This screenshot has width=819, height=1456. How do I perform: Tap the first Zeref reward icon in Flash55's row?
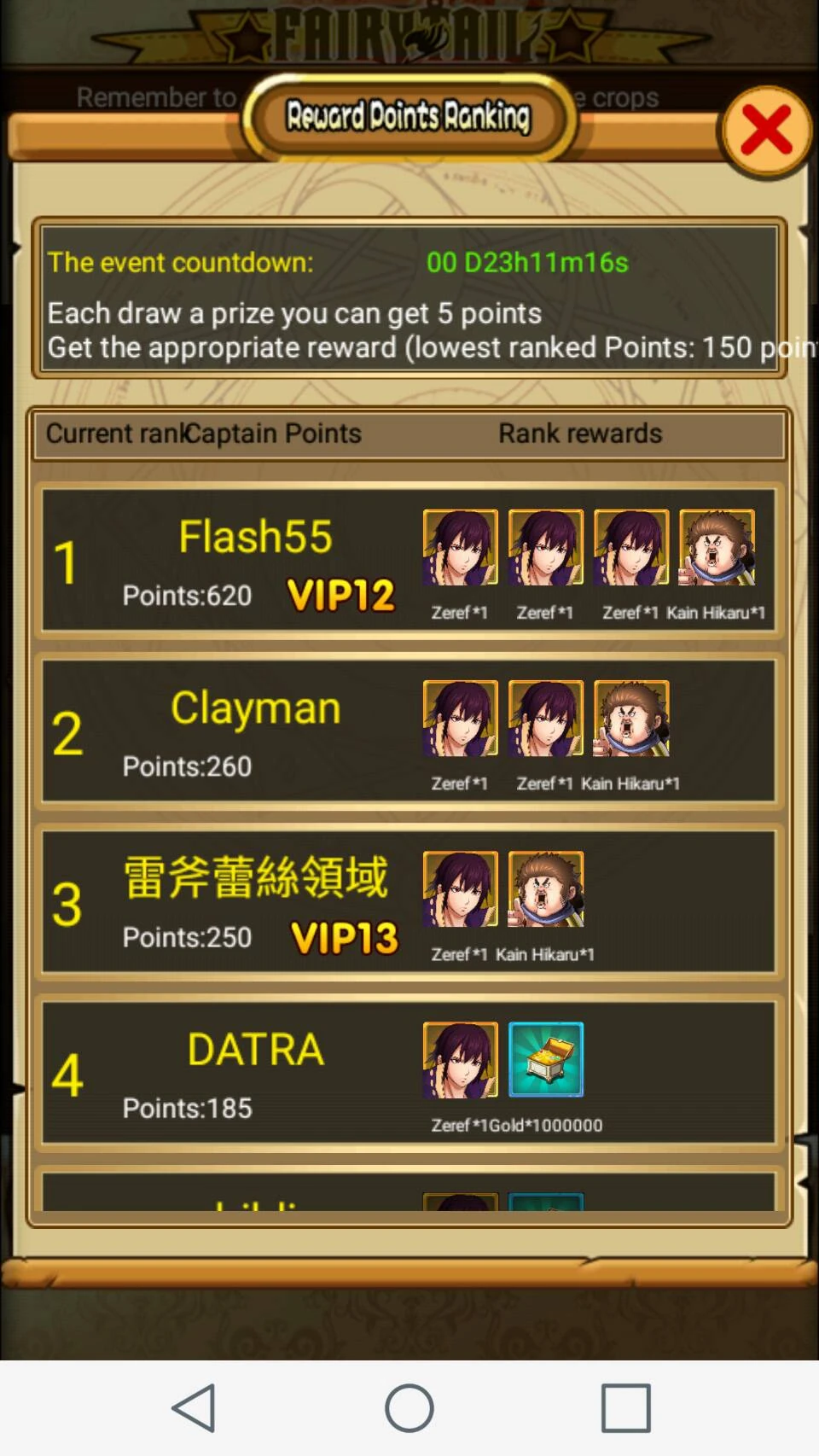[461, 548]
